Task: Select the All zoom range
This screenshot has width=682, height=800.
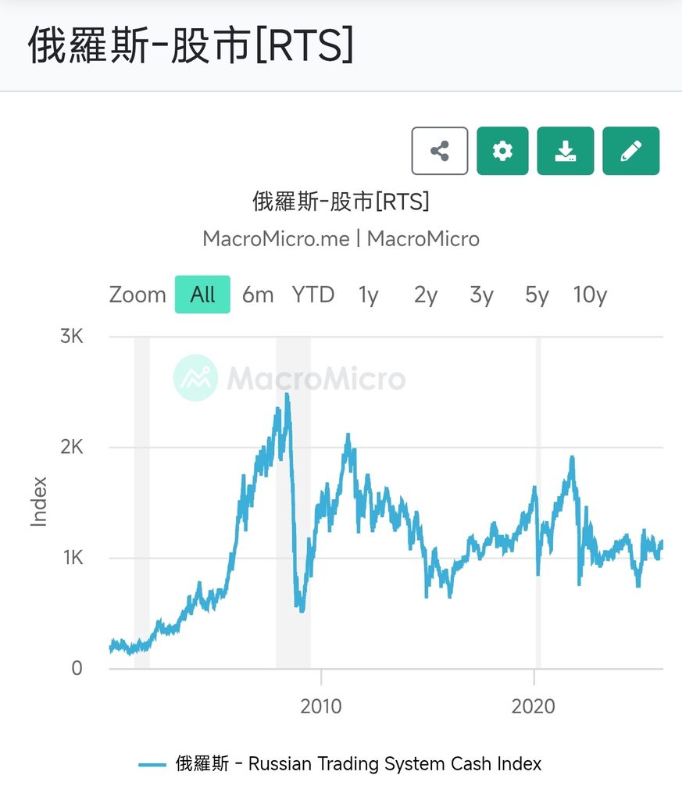Action: [203, 295]
